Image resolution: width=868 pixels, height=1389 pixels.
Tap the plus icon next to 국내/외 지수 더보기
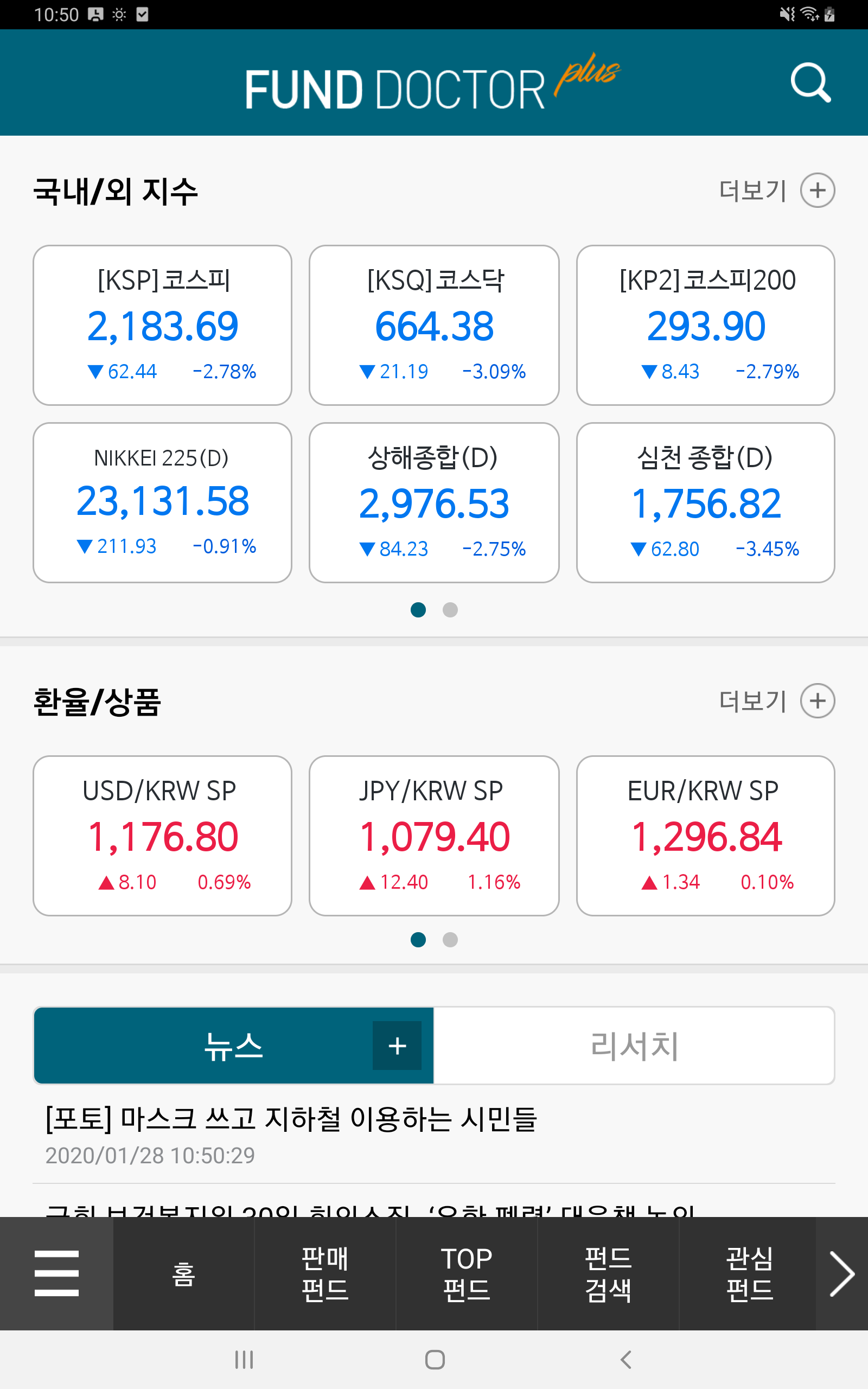(x=818, y=190)
